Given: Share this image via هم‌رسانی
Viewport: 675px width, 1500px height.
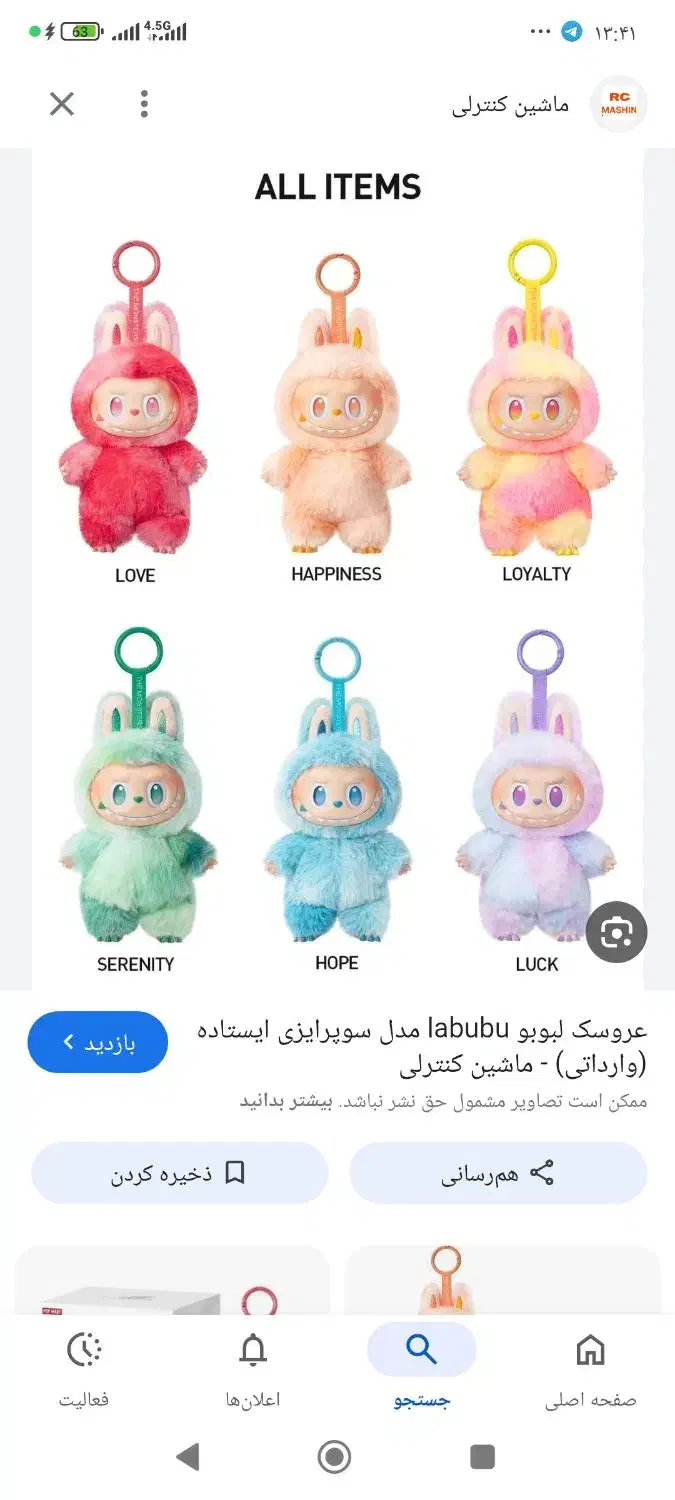Looking at the screenshot, I should tap(498, 1173).
